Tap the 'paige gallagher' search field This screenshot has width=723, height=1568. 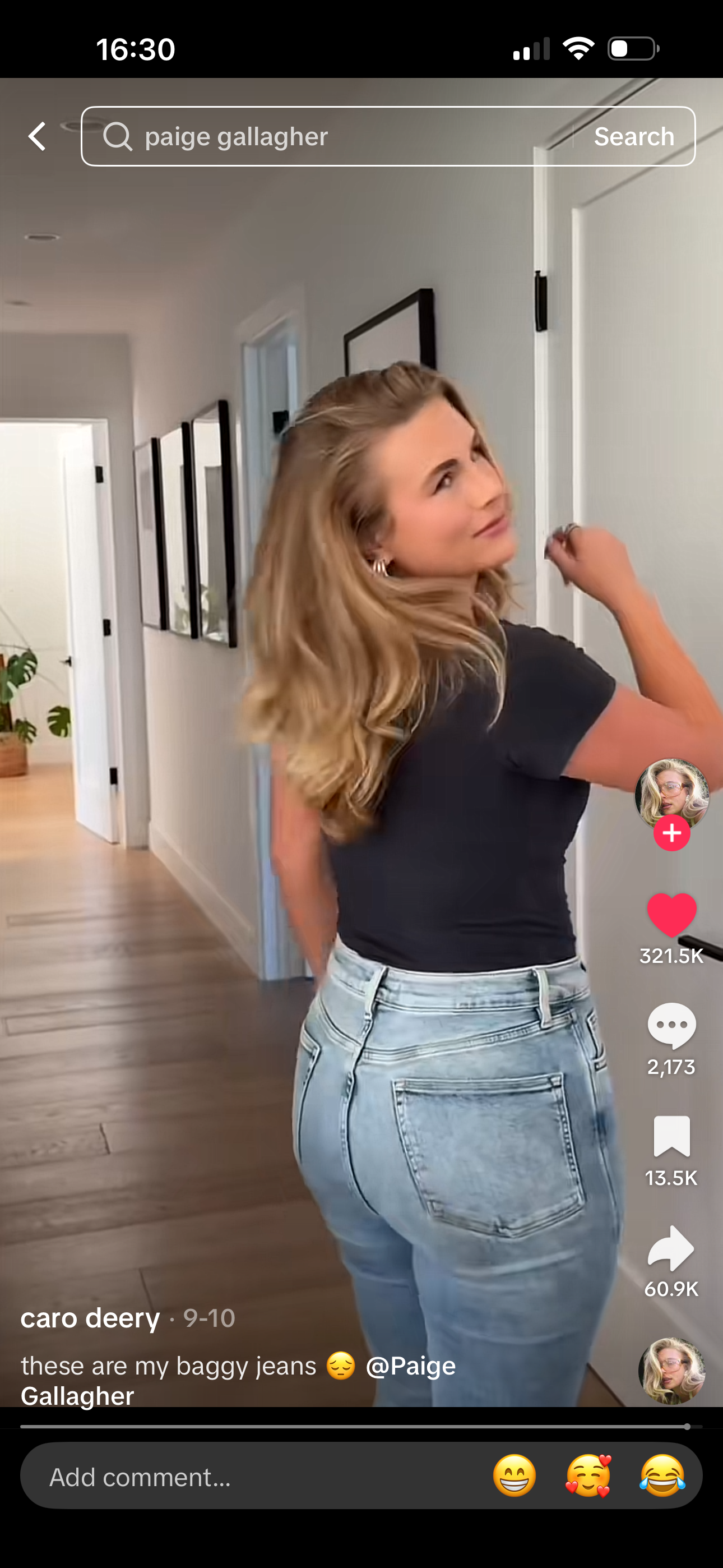(x=328, y=136)
